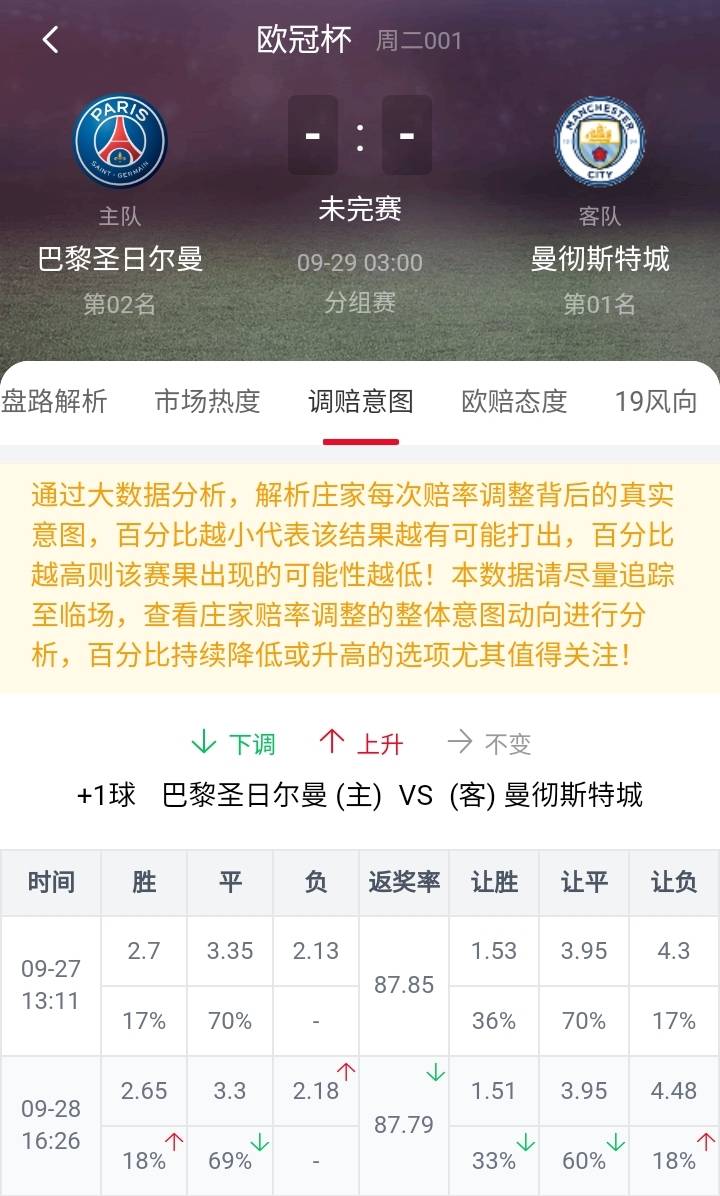The image size is (720, 1196).
Task: Switch to the 19风向 tab
Action: [x=656, y=402]
